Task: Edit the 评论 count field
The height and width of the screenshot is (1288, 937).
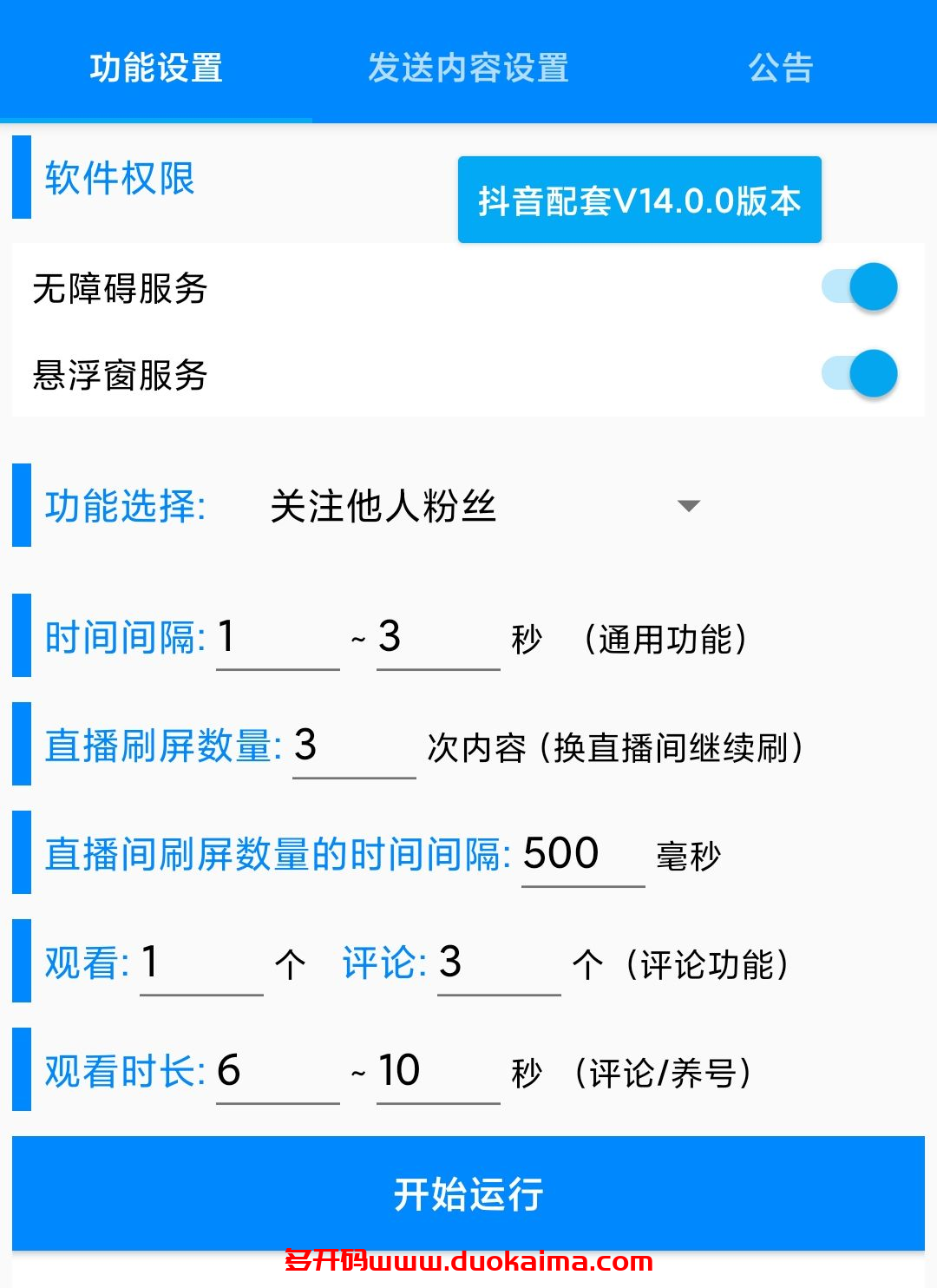Action: [x=499, y=964]
